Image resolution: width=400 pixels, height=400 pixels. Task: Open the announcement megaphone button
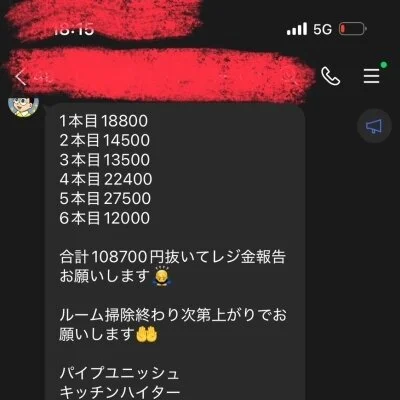coord(374,126)
